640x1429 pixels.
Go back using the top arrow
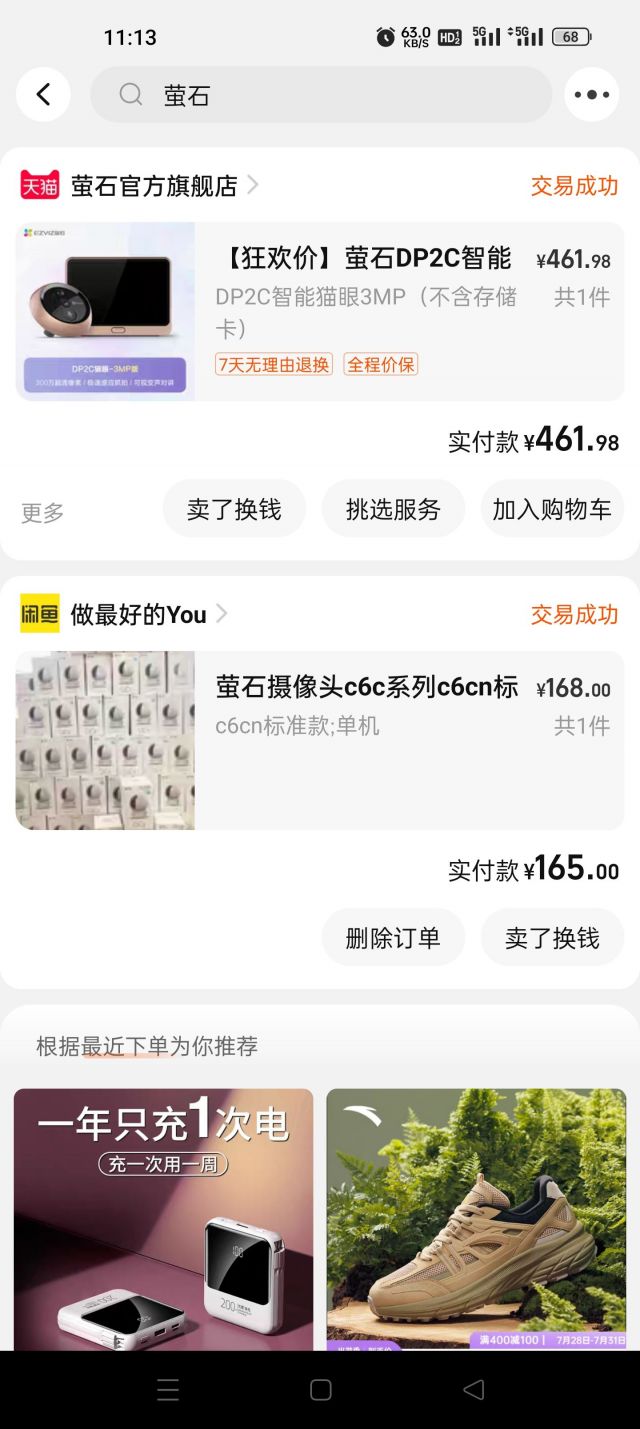[x=43, y=95]
